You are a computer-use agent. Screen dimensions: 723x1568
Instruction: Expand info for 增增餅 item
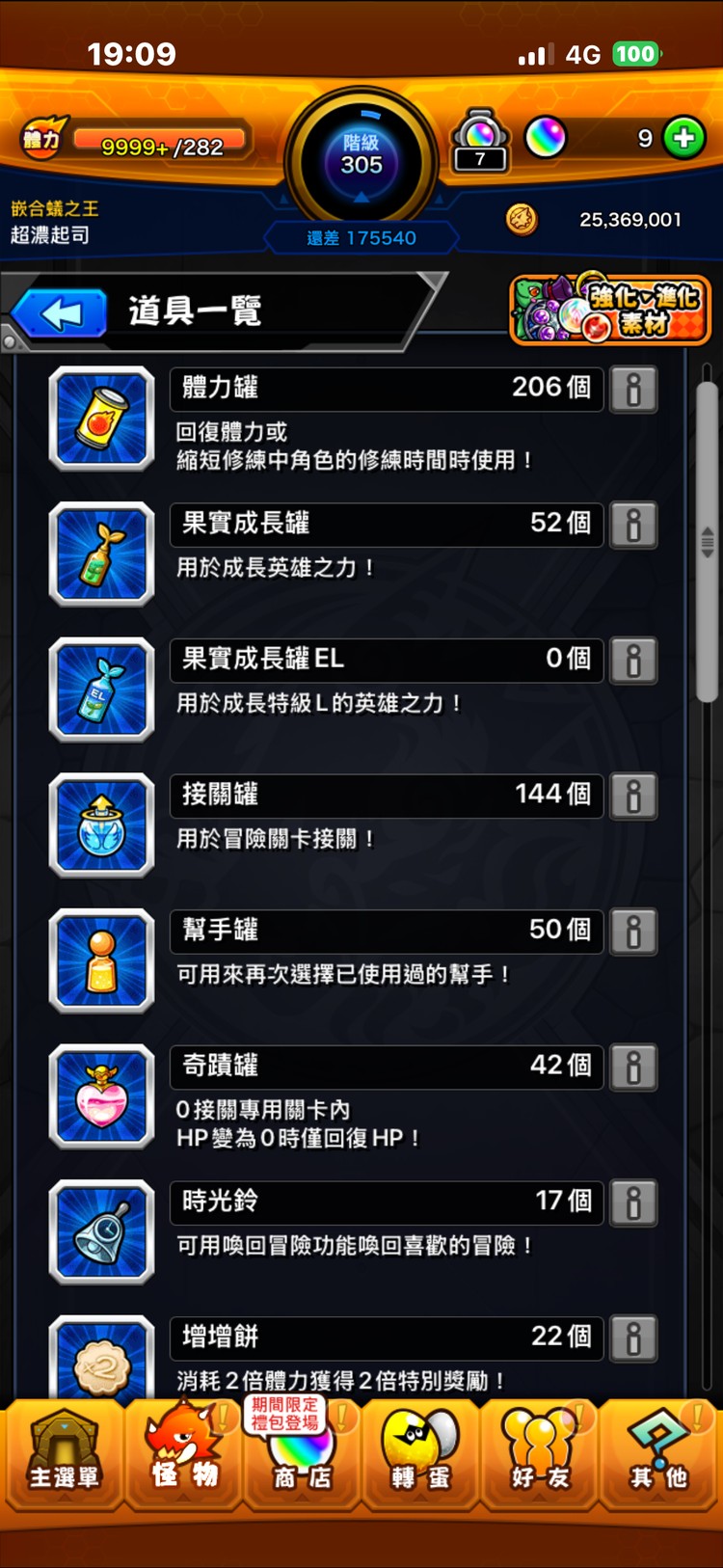coord(633,1338)
